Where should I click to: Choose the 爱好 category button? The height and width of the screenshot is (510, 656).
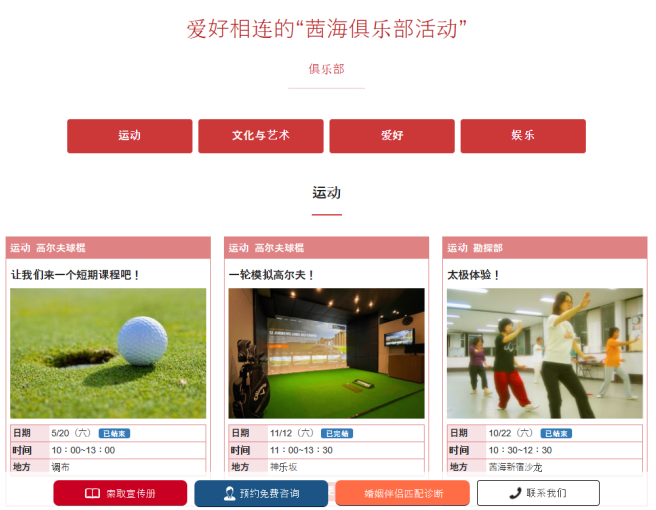click(392, 136)
